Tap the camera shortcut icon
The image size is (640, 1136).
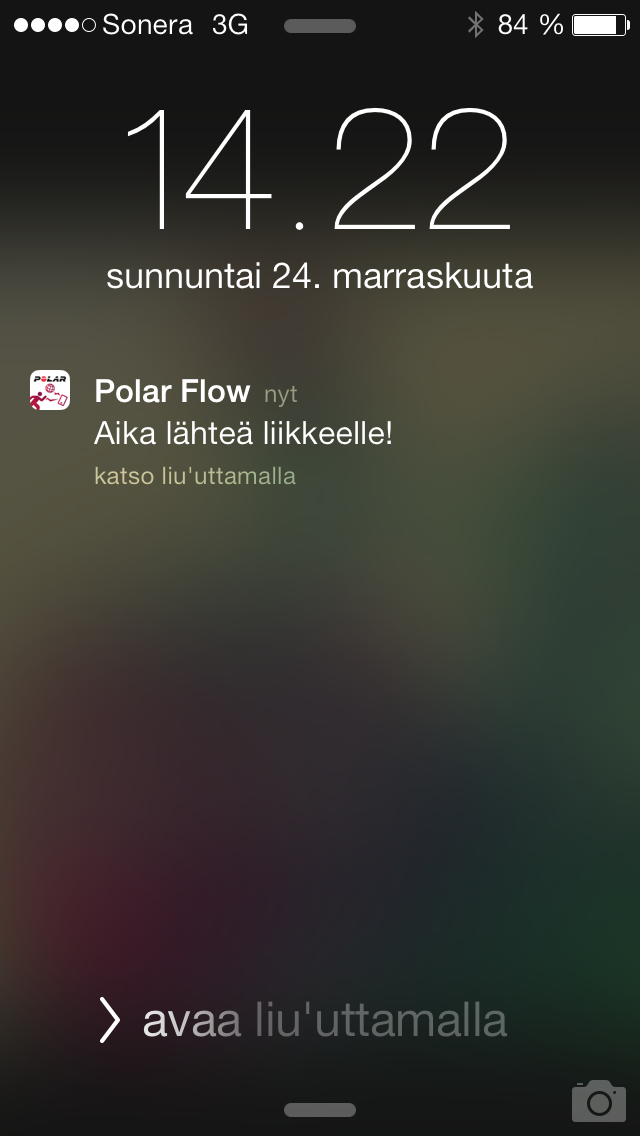coord(598,1100)
